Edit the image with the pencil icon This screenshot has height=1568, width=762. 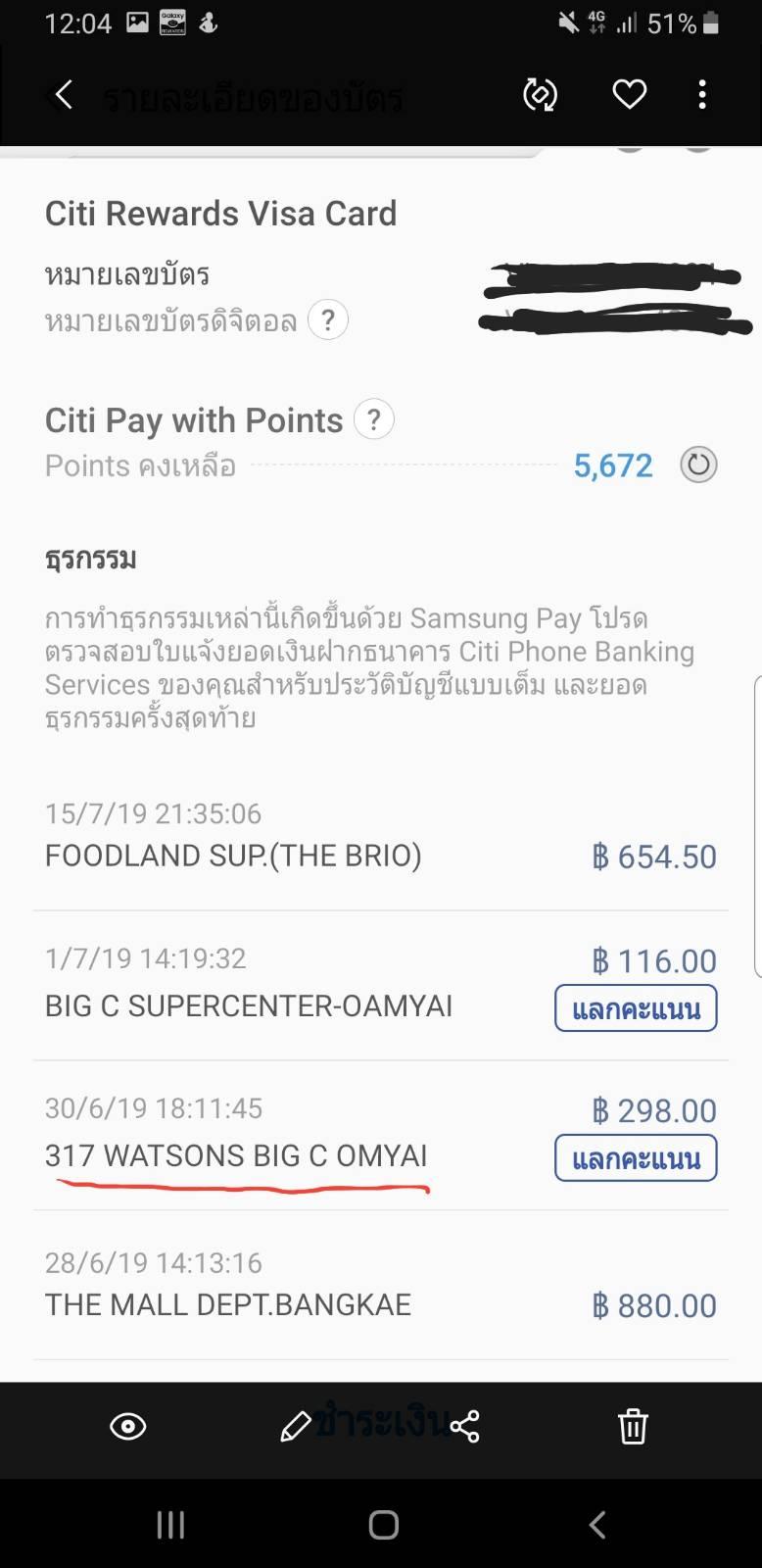coord(296,1426)
